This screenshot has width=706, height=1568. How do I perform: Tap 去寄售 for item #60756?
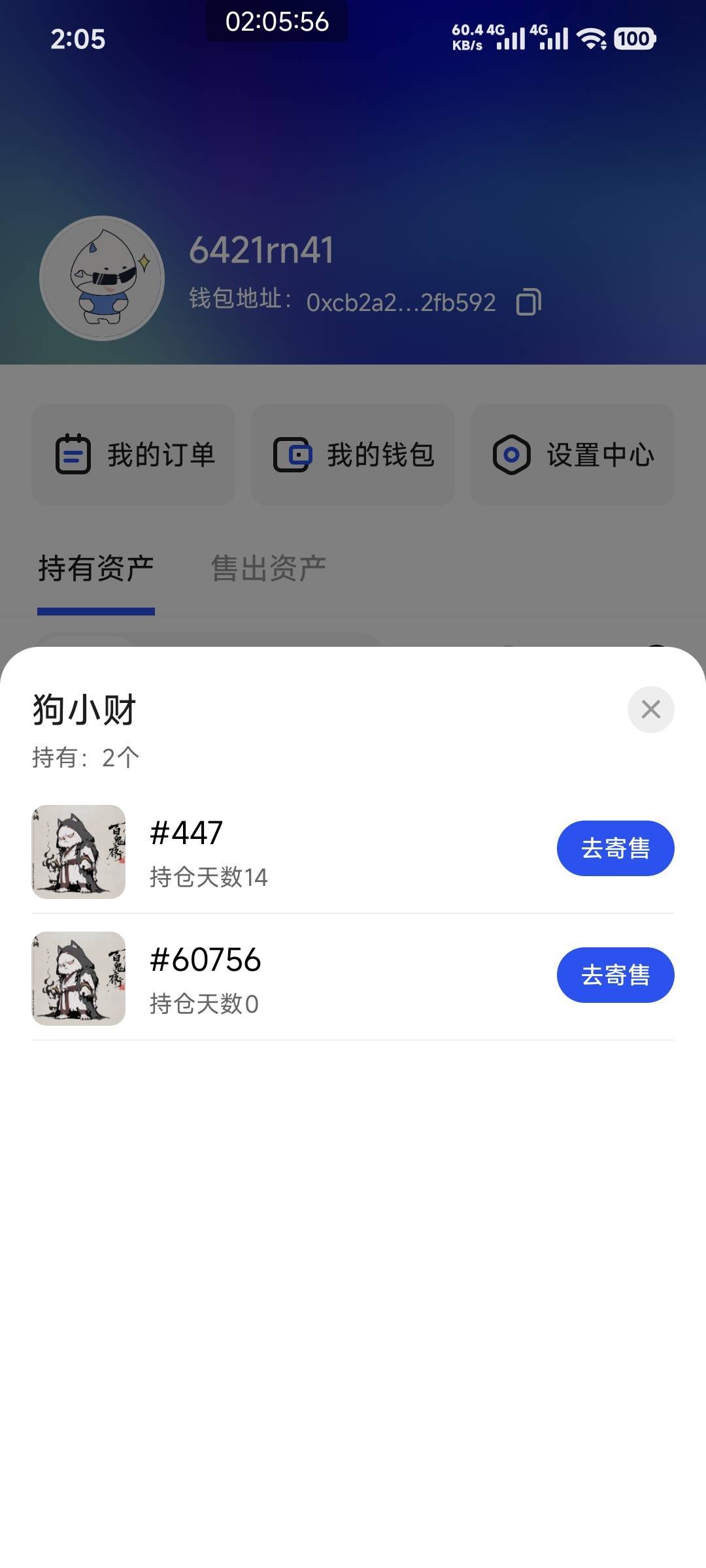tap(615, 975)
